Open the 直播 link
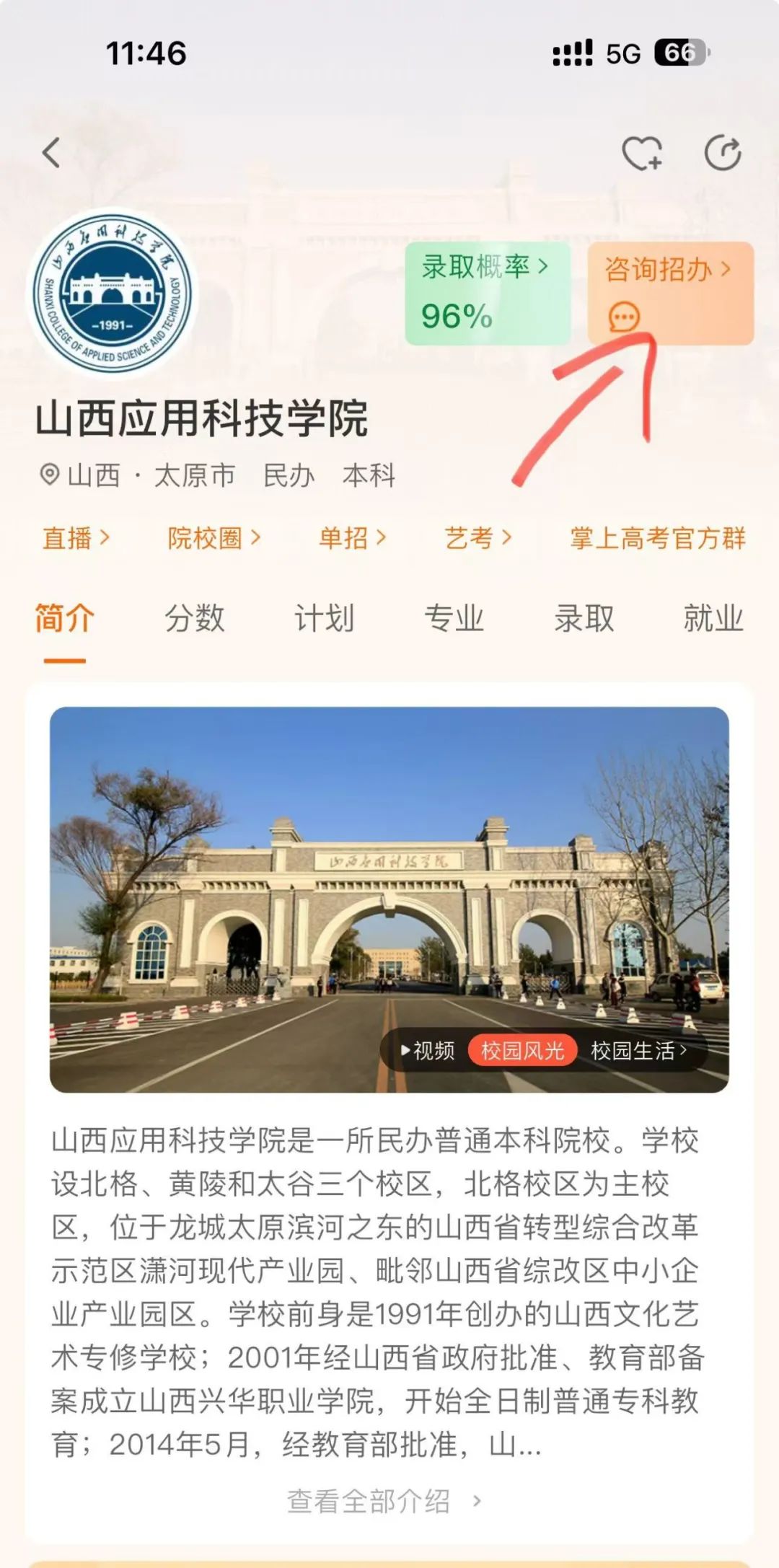This screenshot has height=1568, width=779. [x=76, y=538]
